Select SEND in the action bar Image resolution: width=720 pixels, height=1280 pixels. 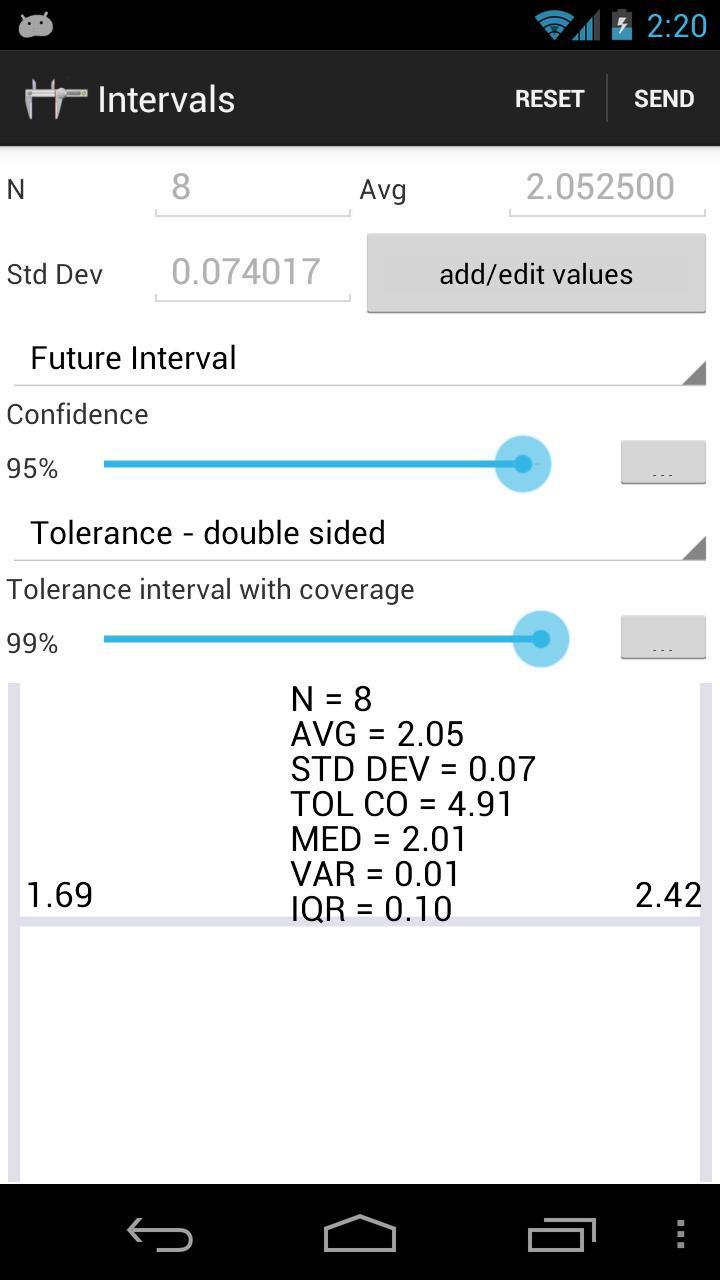pos(663,97)
